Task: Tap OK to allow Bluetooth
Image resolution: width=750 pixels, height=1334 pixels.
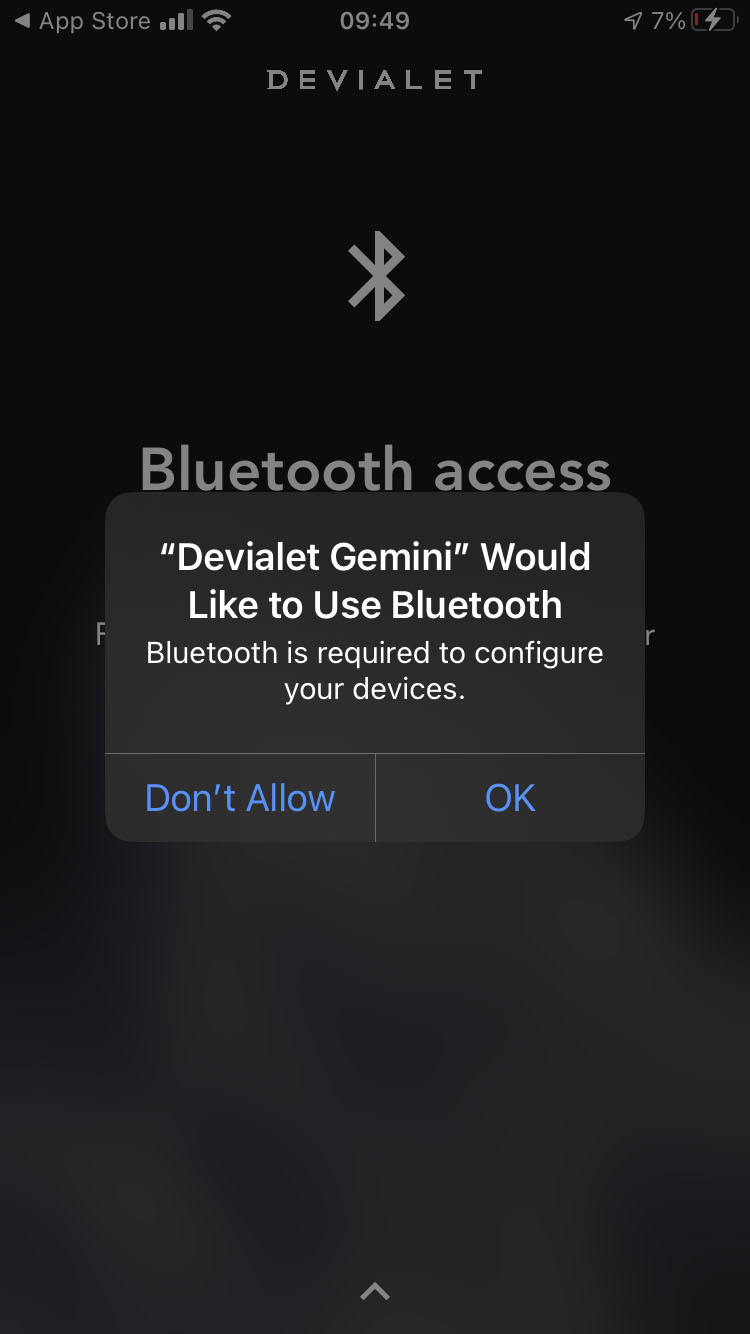Action: coord(510,798)
